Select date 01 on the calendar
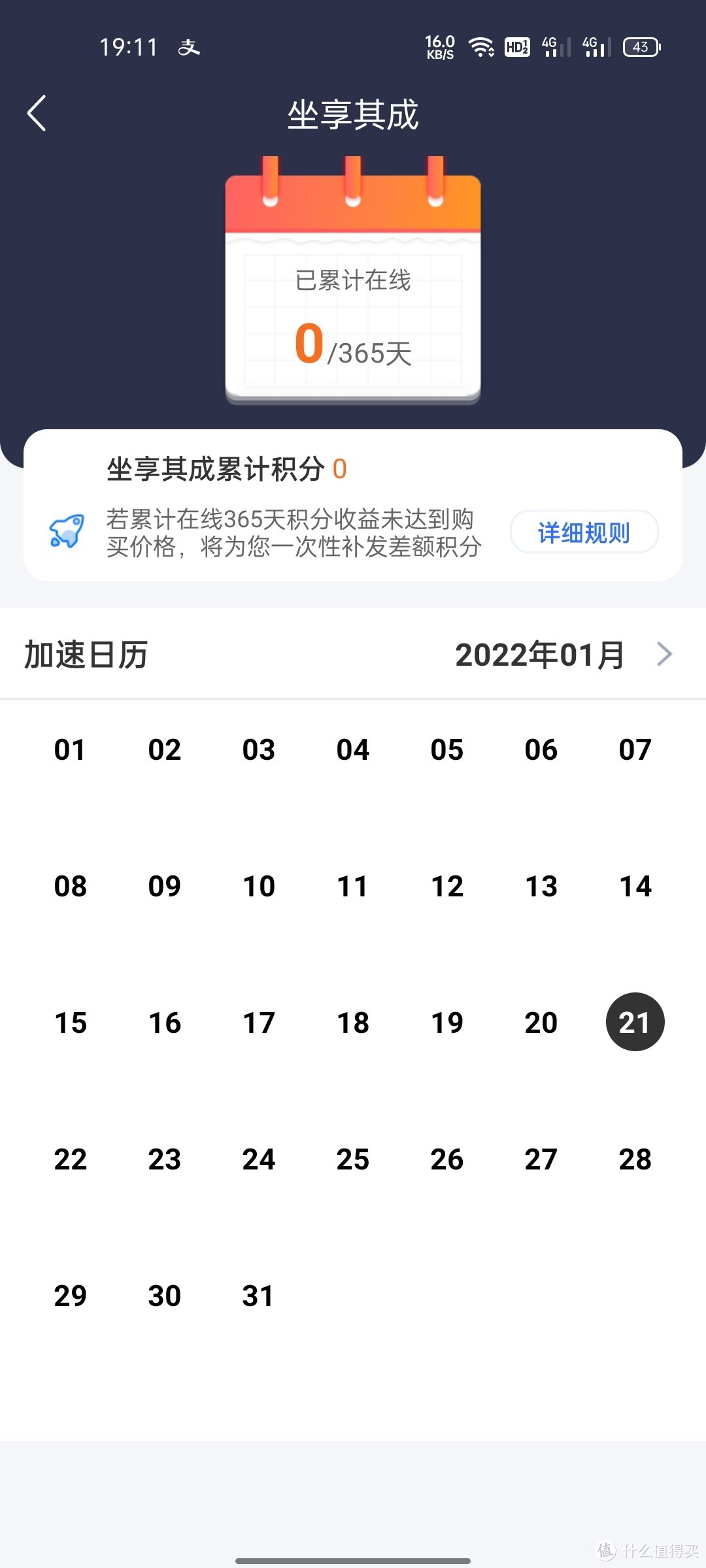Screen dimensions: 706x1568 click(x=71, y=750)
